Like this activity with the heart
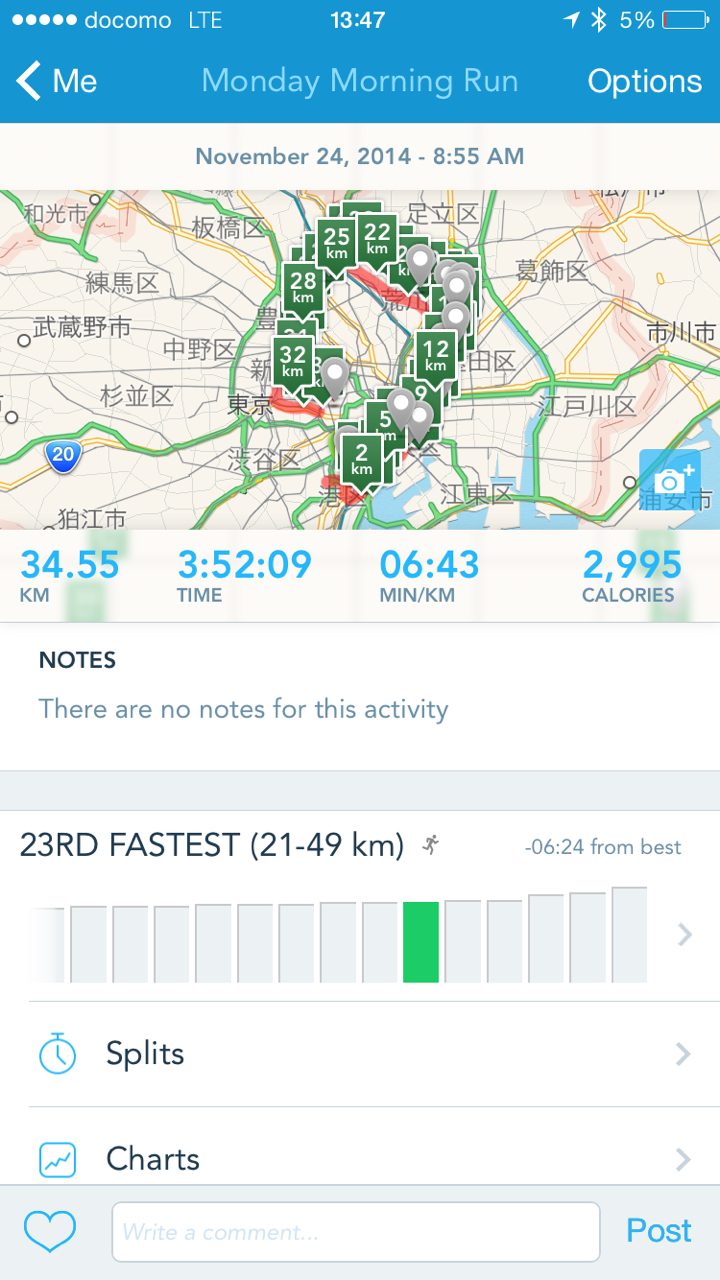This screenshot has width=720, height=1280. click(x=50, y=1231)
